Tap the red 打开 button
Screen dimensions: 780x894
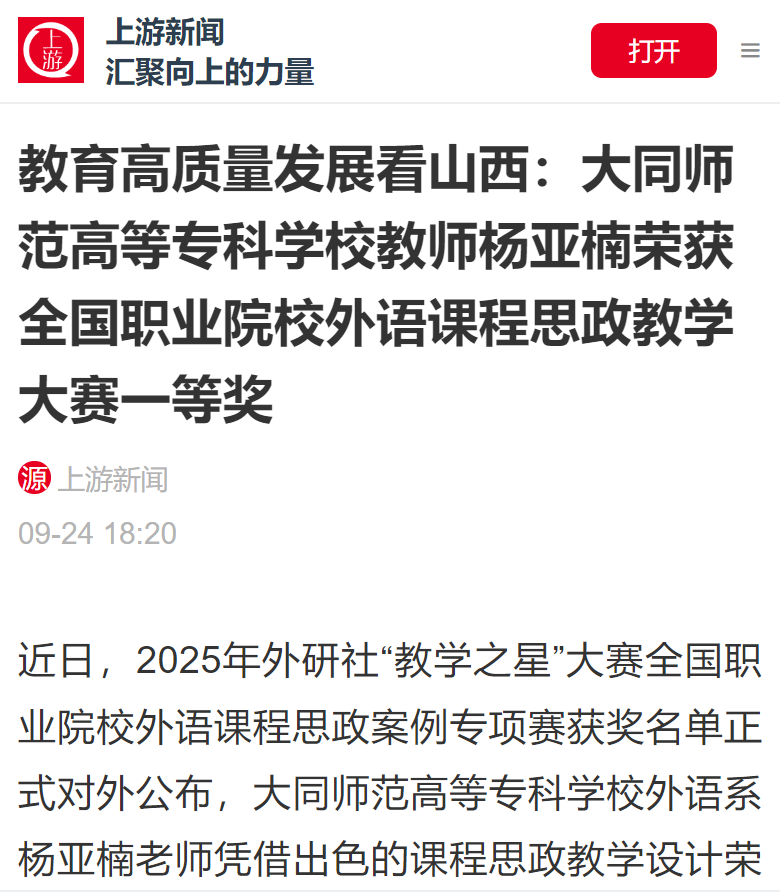[x=653, y=51]
